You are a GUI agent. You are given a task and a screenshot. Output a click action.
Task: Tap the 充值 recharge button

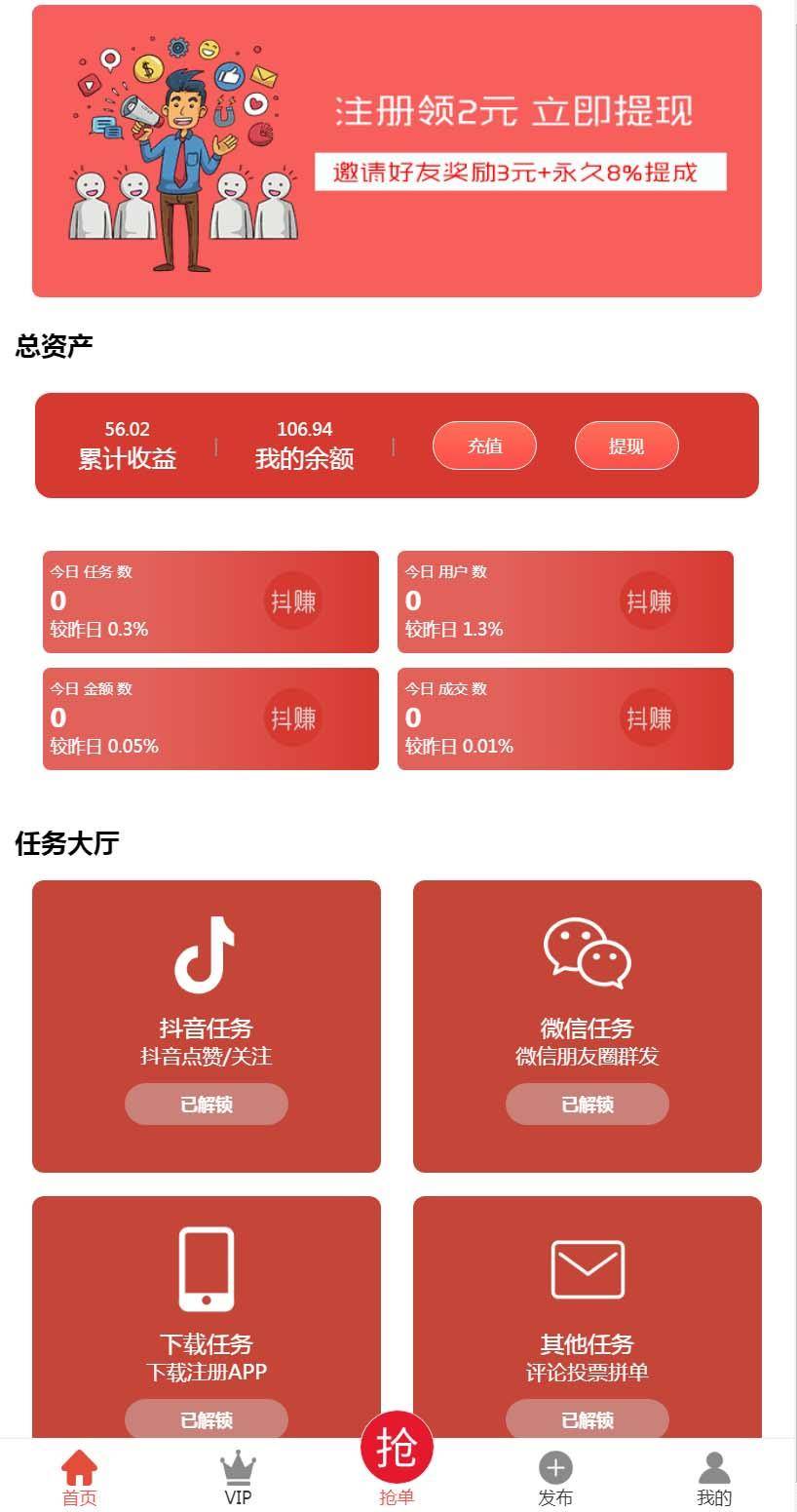(484, 446)
